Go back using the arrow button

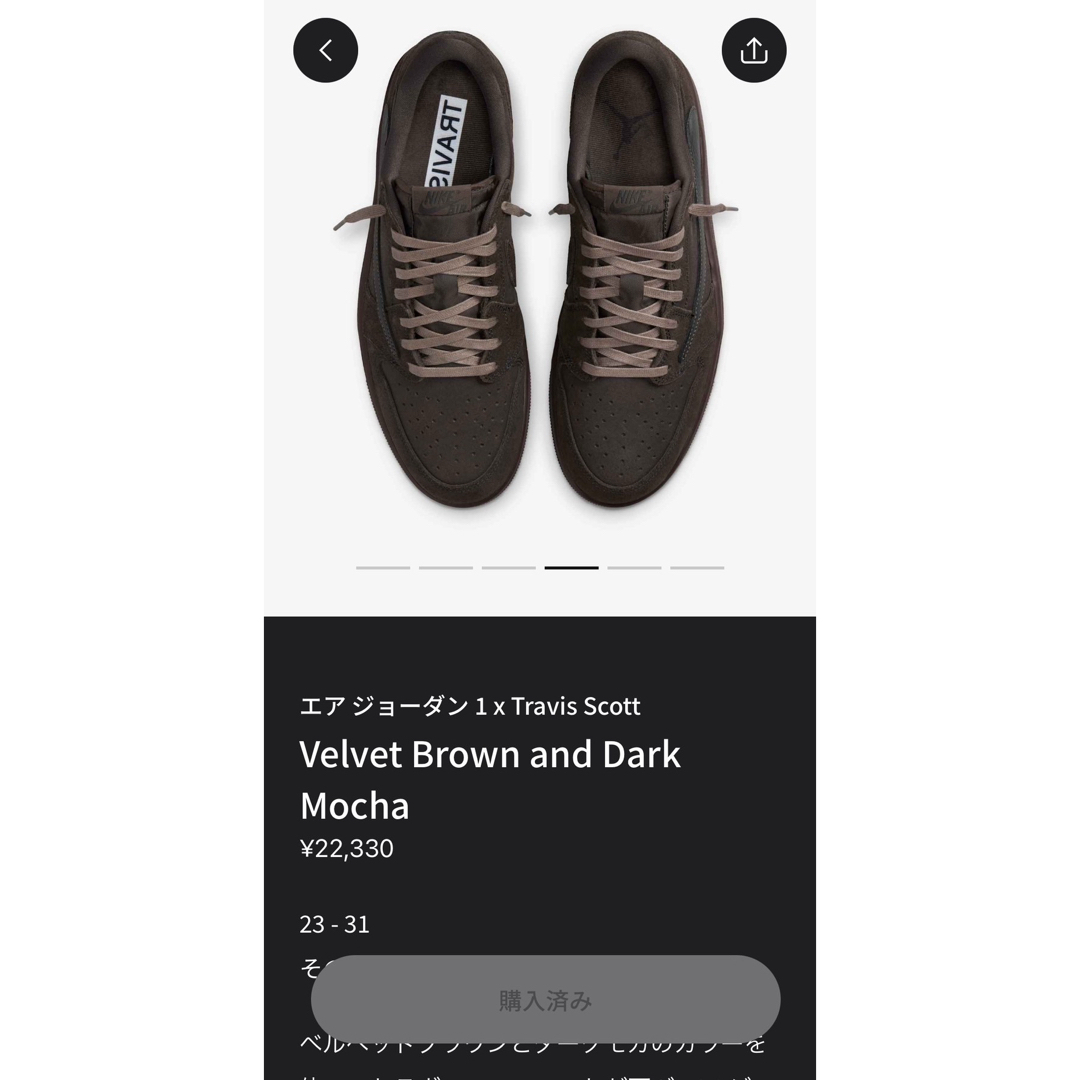325,51
